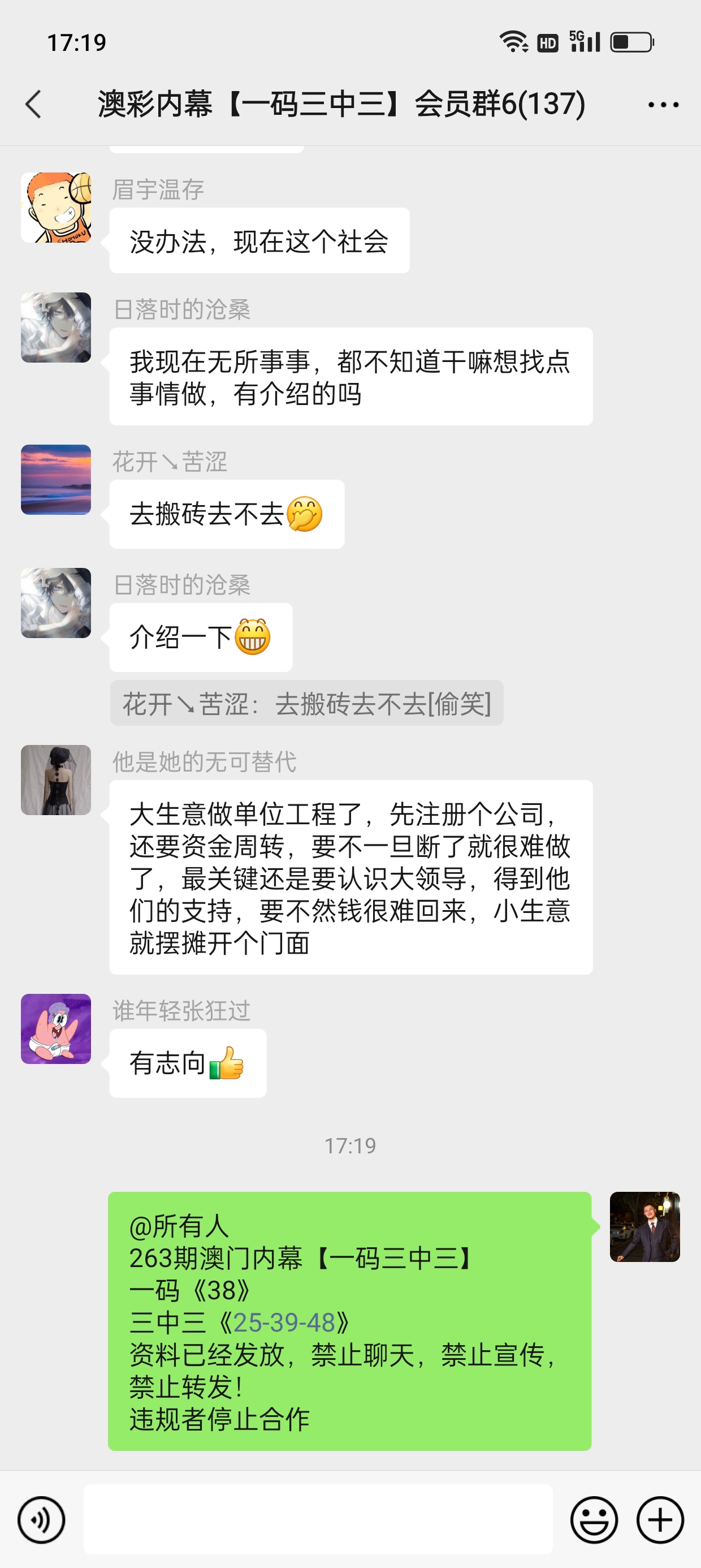The height and width of the screenshot is (1568, 701).
Task: Open 眉宇温存's profile avatar
Action: click(x=56, y=208)
